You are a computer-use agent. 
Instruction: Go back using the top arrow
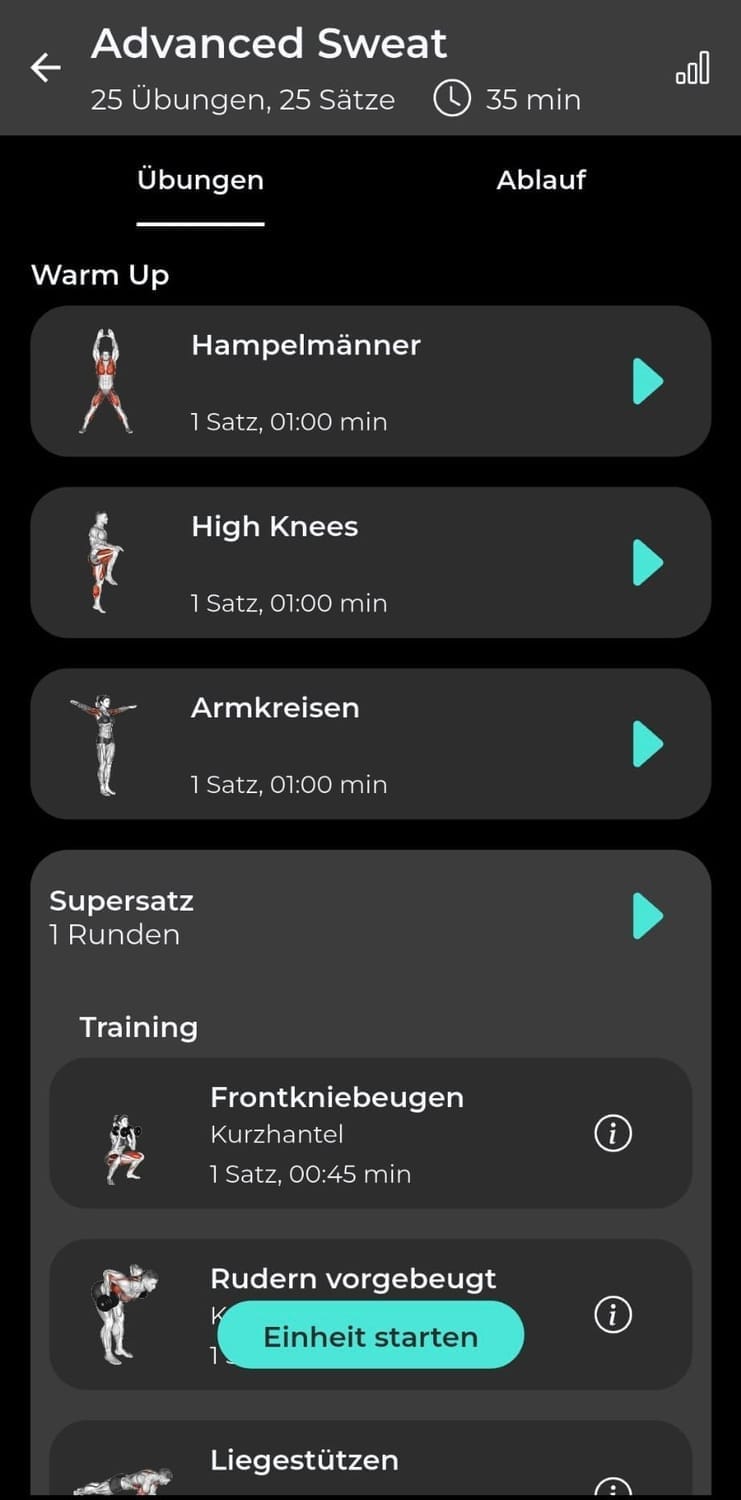46,68
